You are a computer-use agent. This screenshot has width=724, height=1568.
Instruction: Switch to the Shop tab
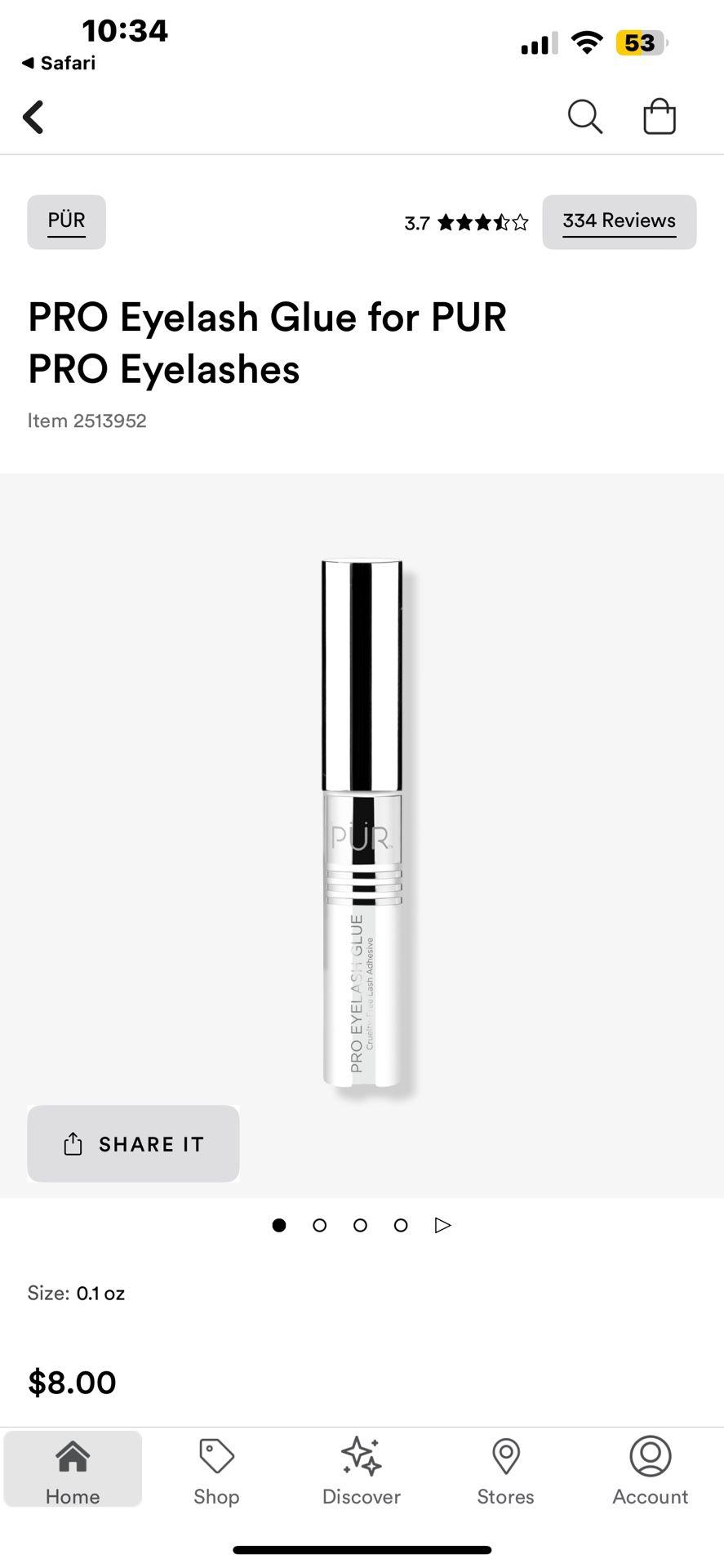tap(216, 1469)
